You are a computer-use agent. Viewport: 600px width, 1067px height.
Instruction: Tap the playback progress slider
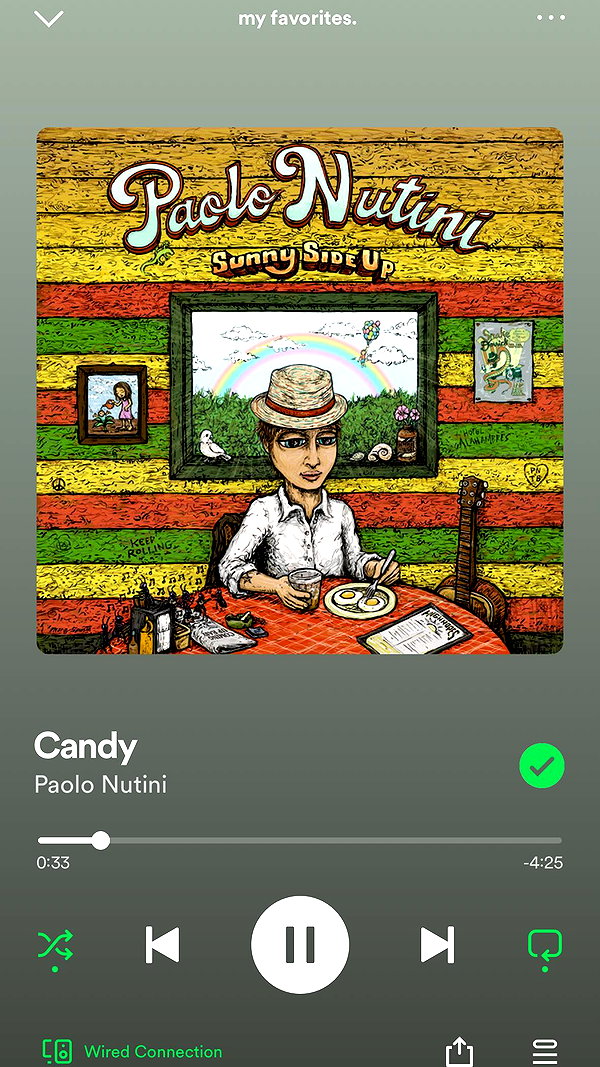299,840
